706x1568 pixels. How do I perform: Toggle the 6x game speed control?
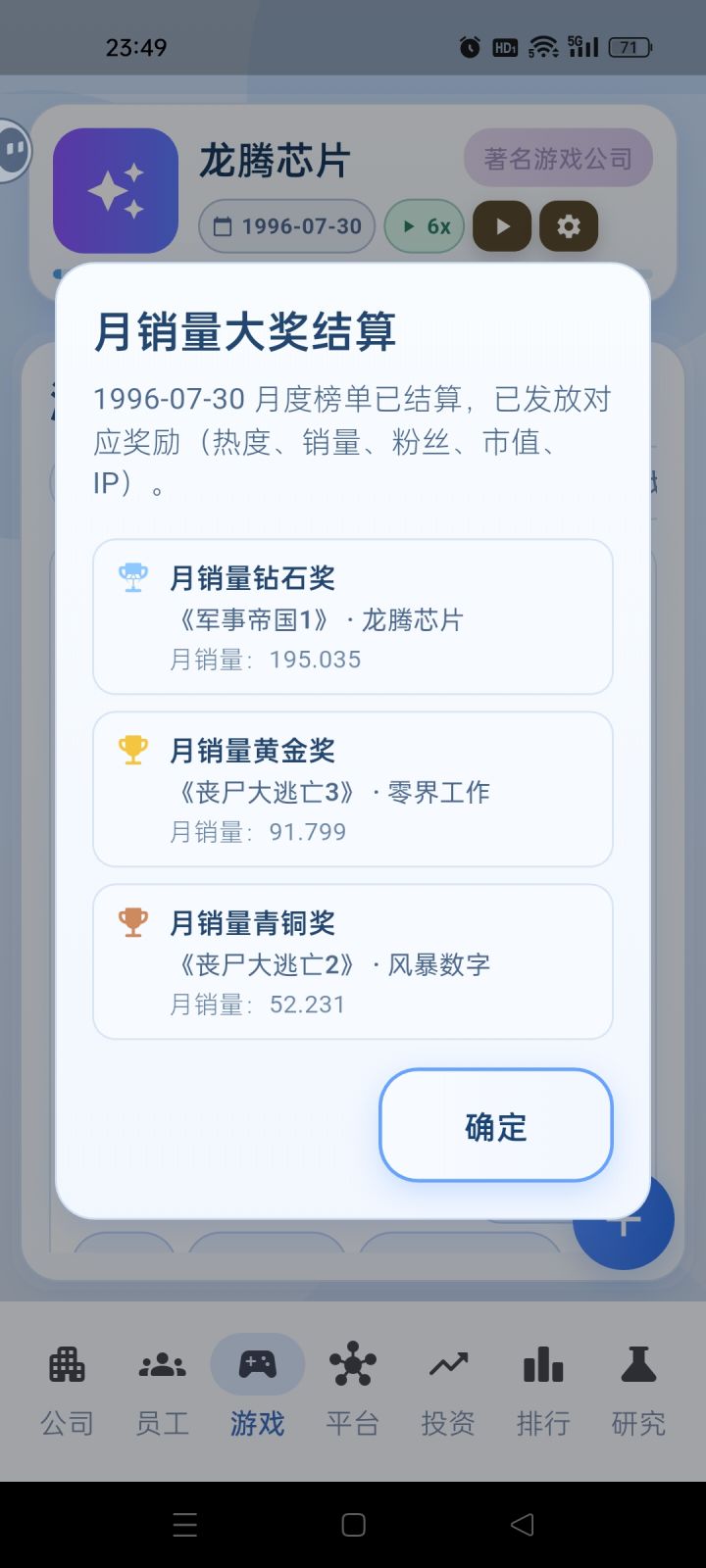click(424, 225)
